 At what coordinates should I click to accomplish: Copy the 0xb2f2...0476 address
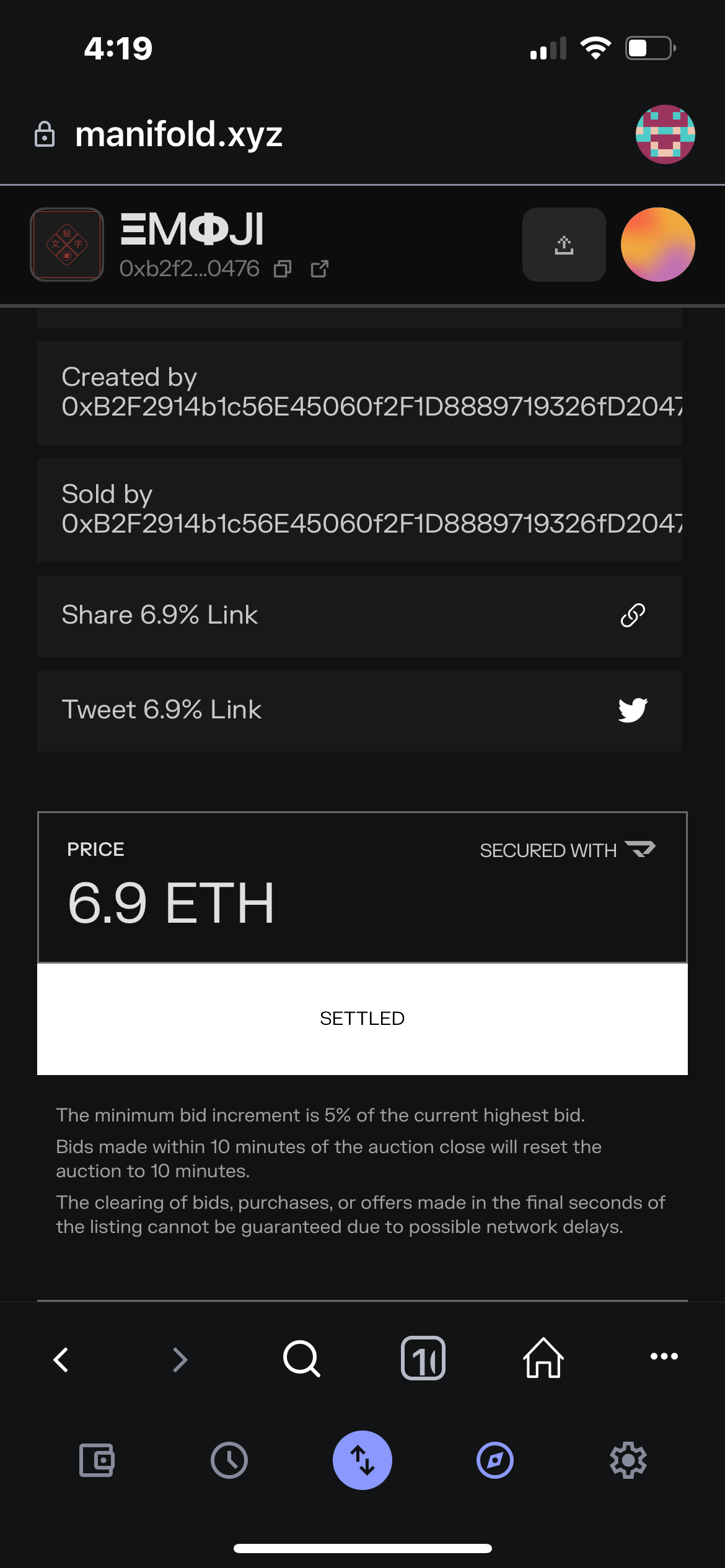click(283, 269)
